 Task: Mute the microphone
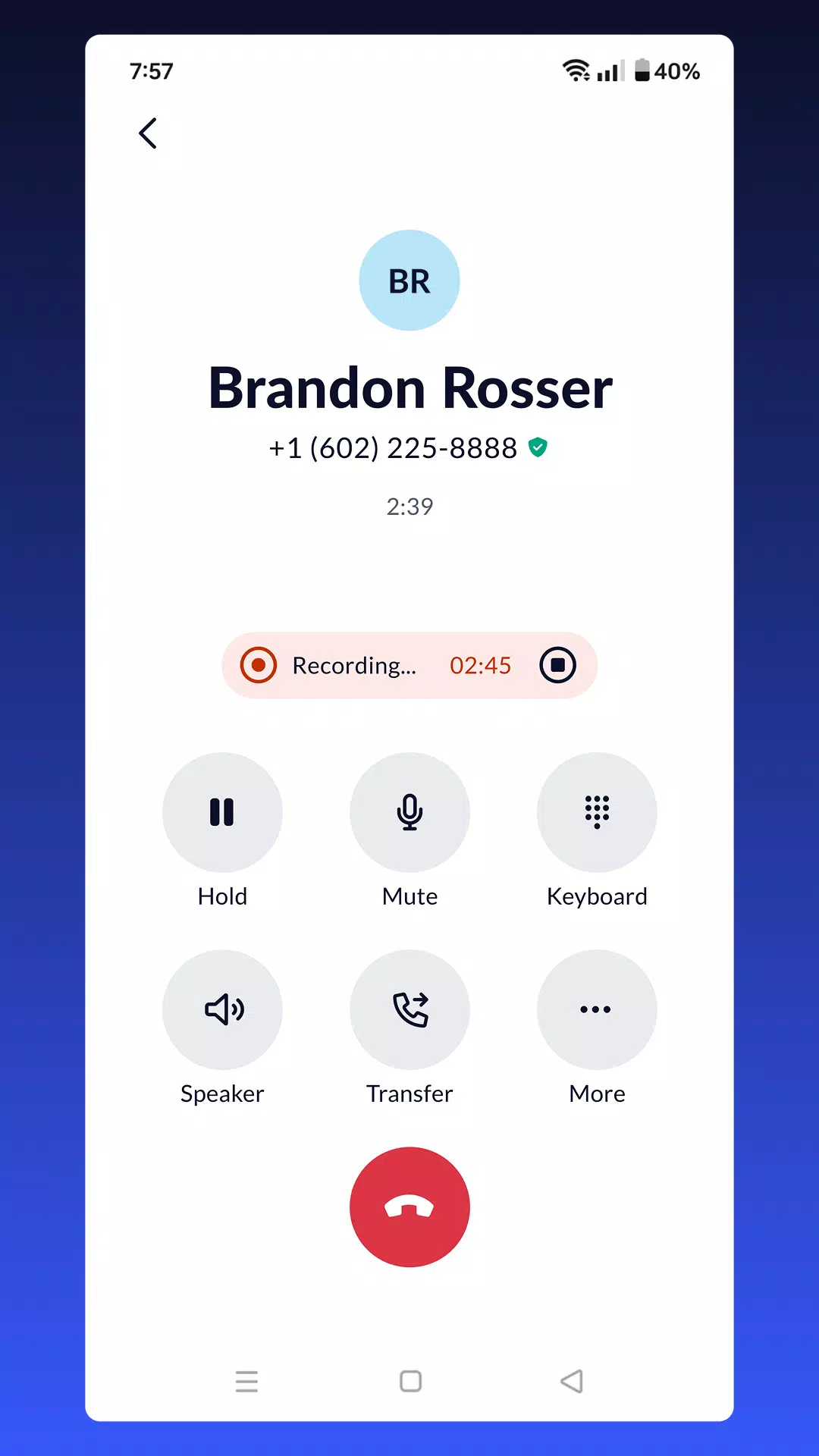tap(409, 812)
